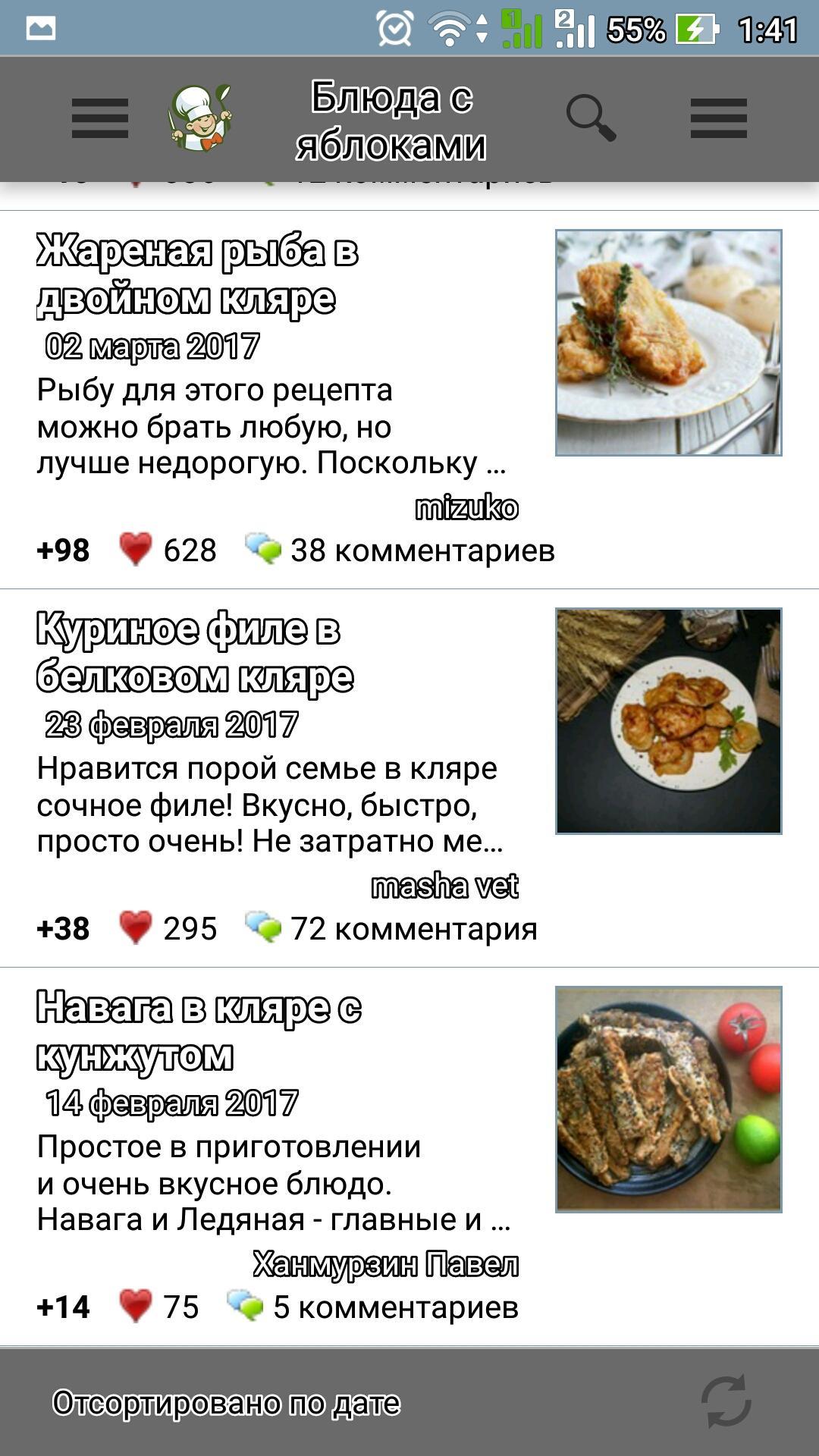Open 72 комментария on chicken fillet recipe
This screenshot has height=1456, width=819.
coord(391,928)
